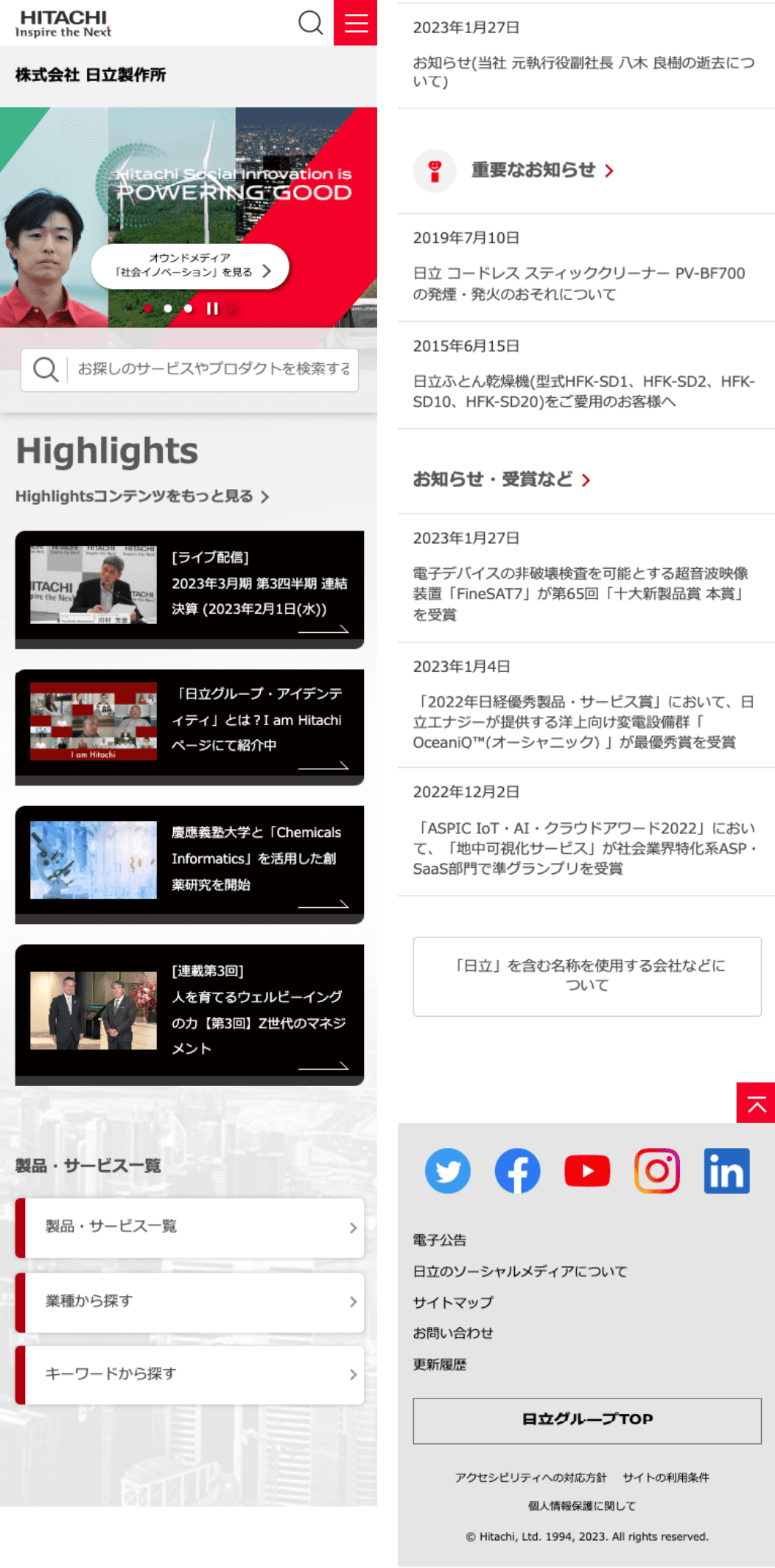775x1568 pixels.
Task: Go to 日立グループTOP
Action: pyautogui.click(x=586, y=1420)
